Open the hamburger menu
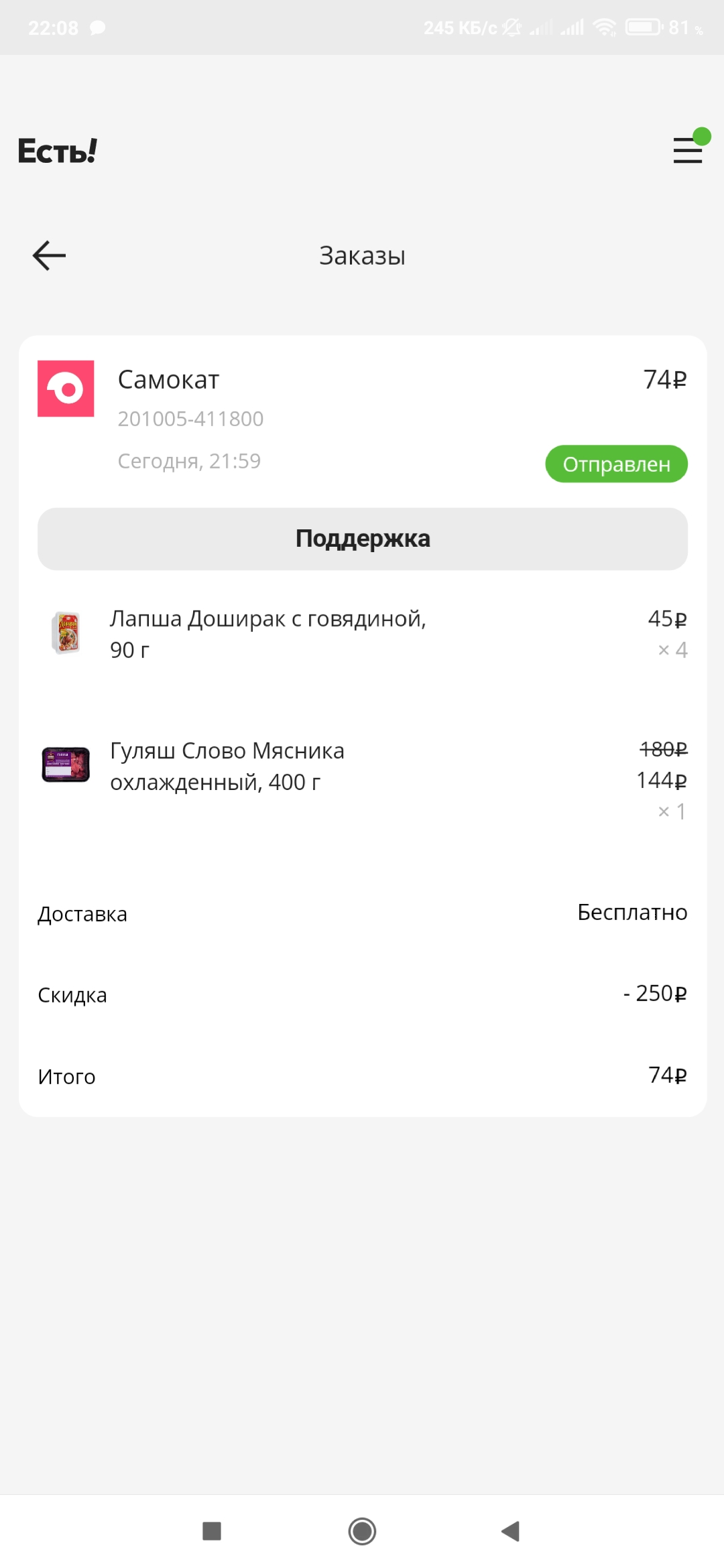This screenshot has height=1568, width=724. pyautogui.click(x=688, y=150)
